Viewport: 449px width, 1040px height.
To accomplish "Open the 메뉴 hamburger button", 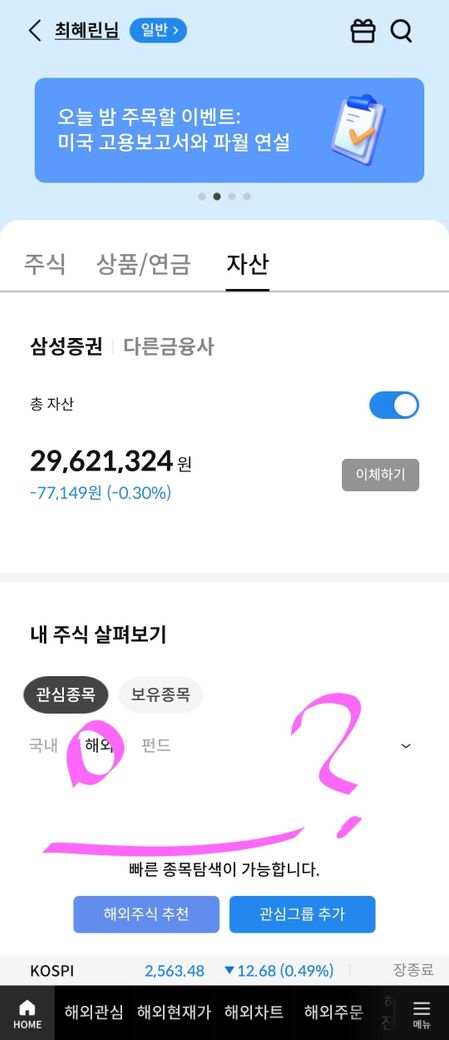I will (422, 1014).
